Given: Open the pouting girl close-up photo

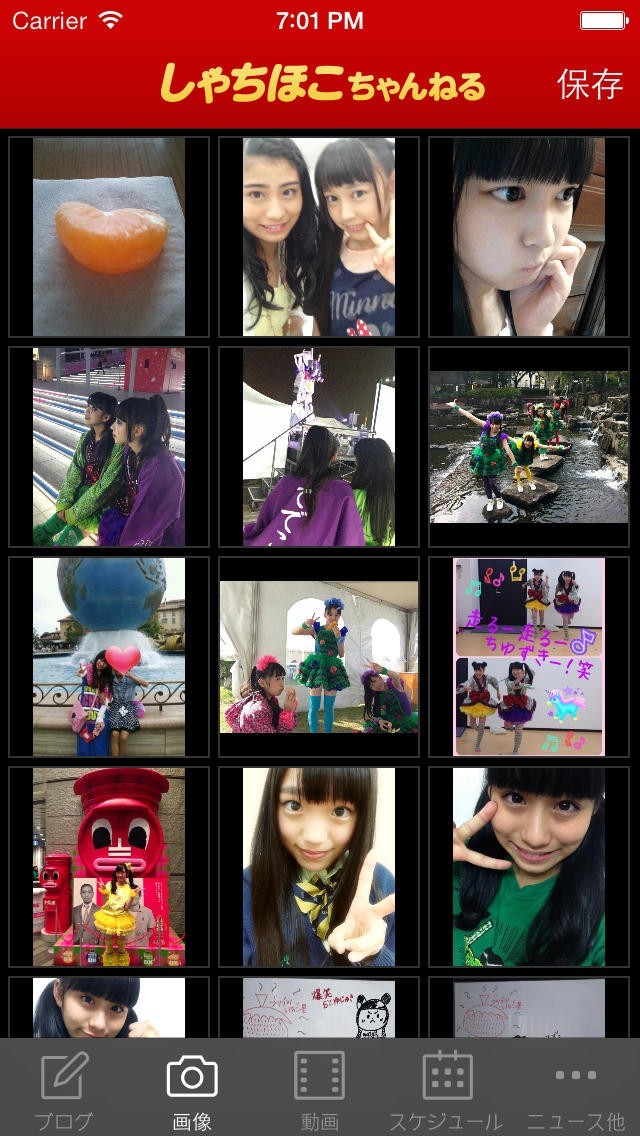Looking at the screenshot, I should point(529,237).
